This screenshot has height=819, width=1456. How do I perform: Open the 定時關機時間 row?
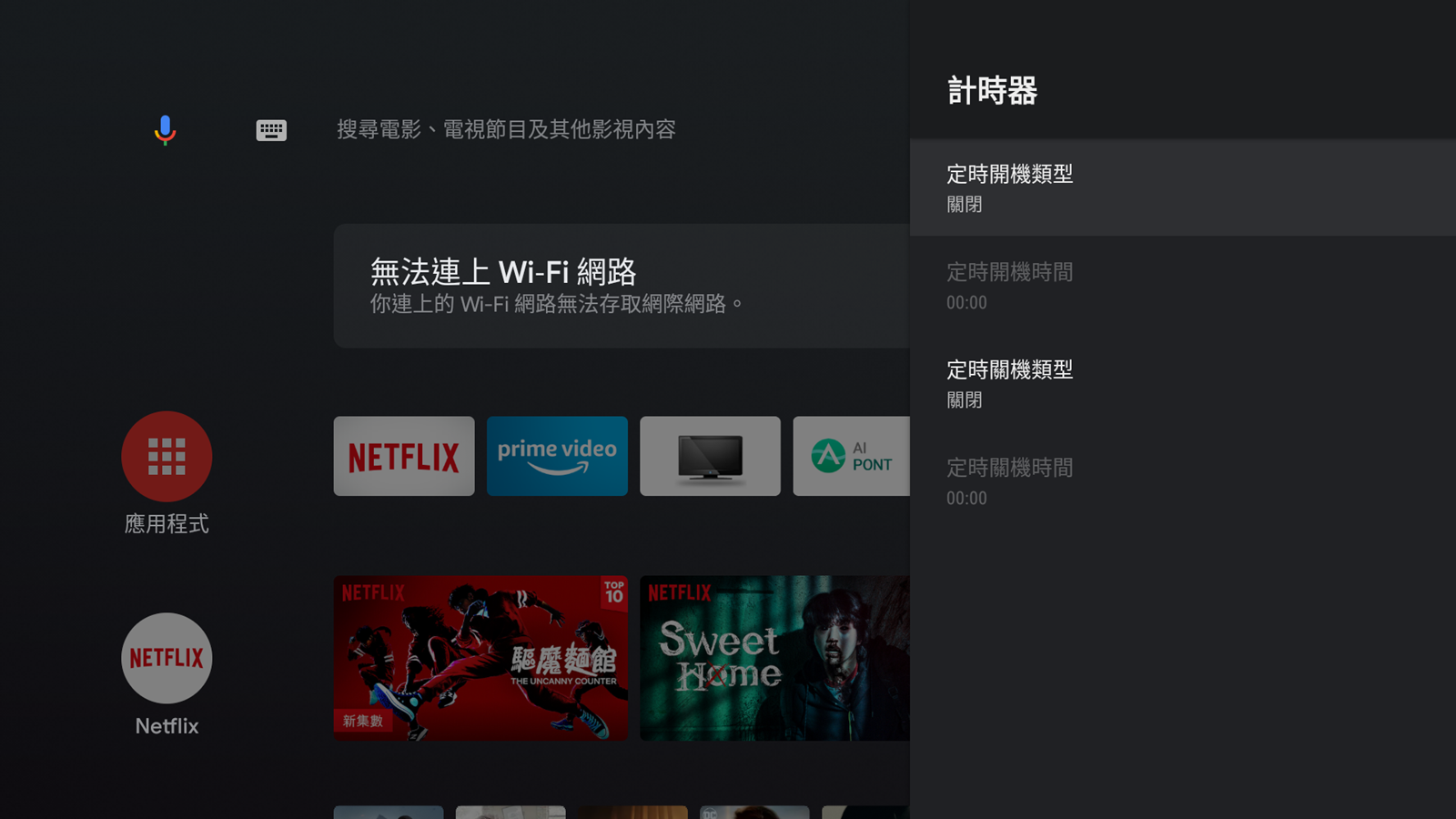pyautogui.click(x=1181, y=481)
